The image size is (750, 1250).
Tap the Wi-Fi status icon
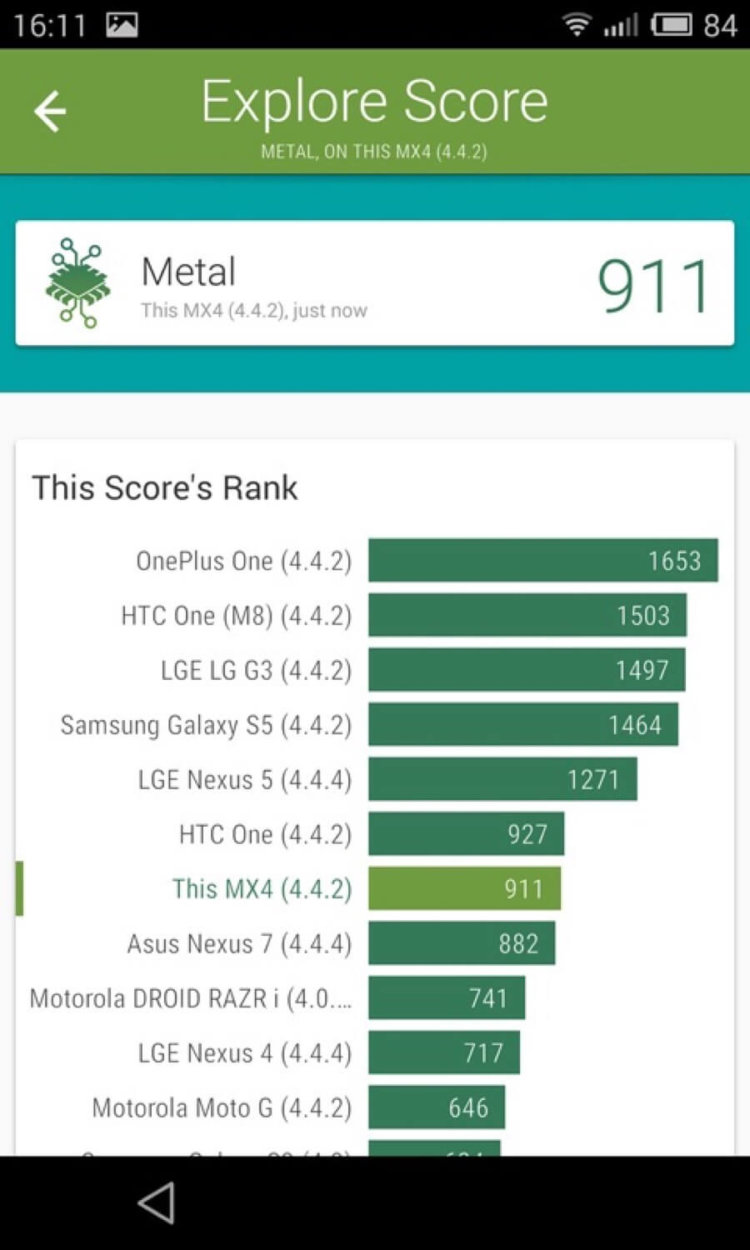pyautogui.click(x=577, y=22)
